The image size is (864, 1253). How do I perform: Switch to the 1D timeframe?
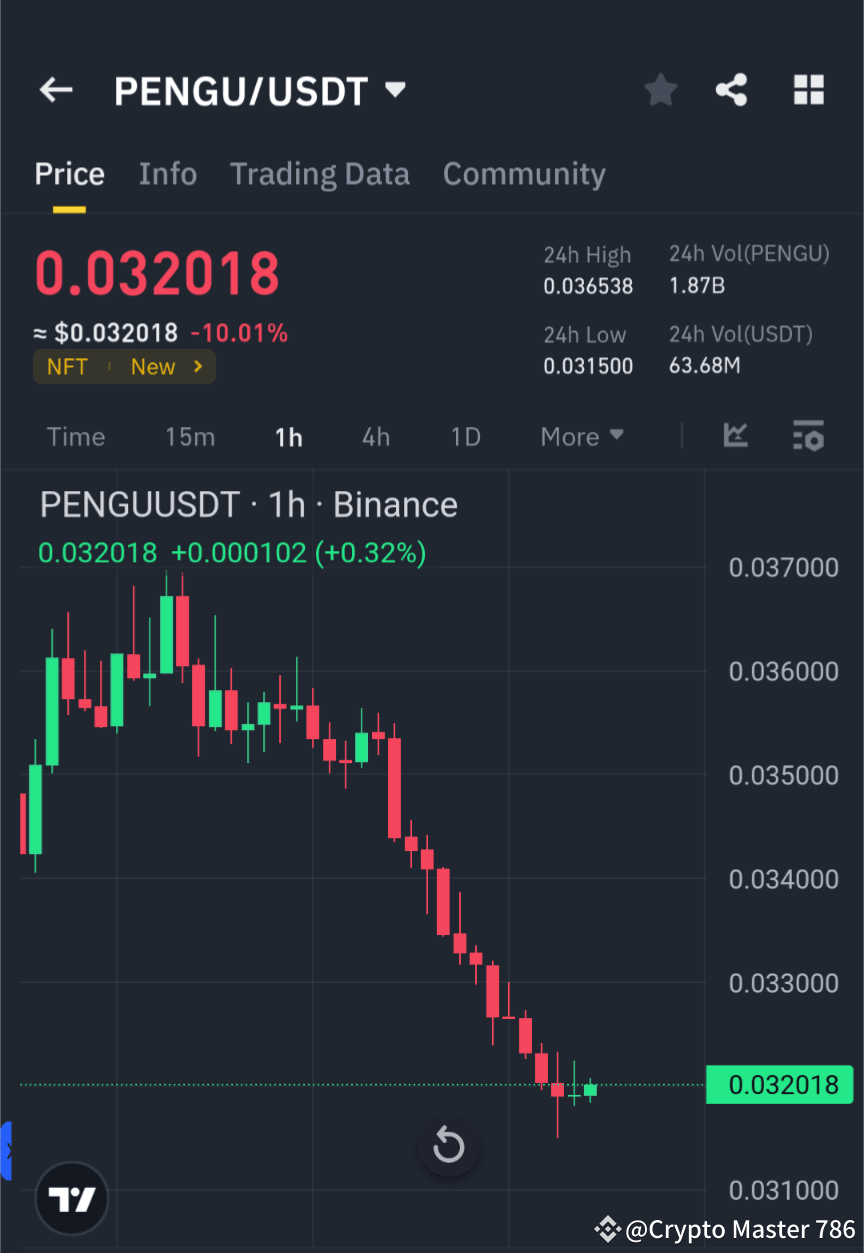click(x=464, y=436)
